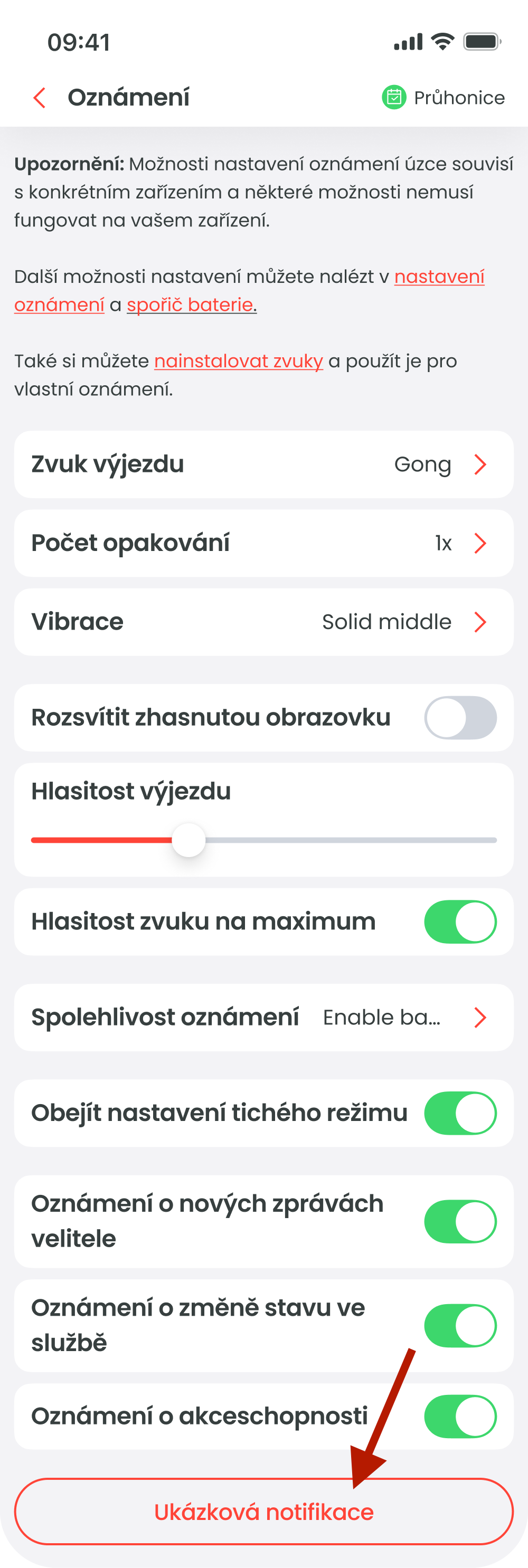
Task: Send Ukázková notifikace test notification
Action: click(263, 1512)
